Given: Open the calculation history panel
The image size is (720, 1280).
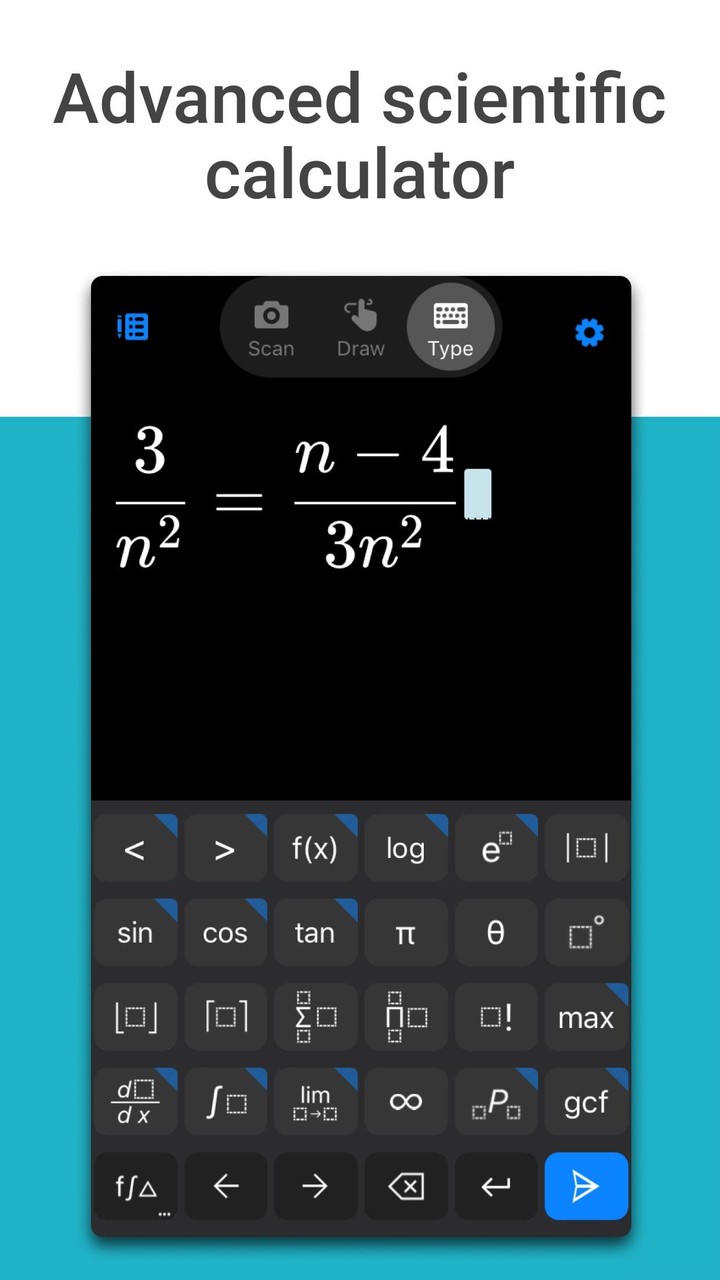Looking at the screenshot, I should point(134,326).
